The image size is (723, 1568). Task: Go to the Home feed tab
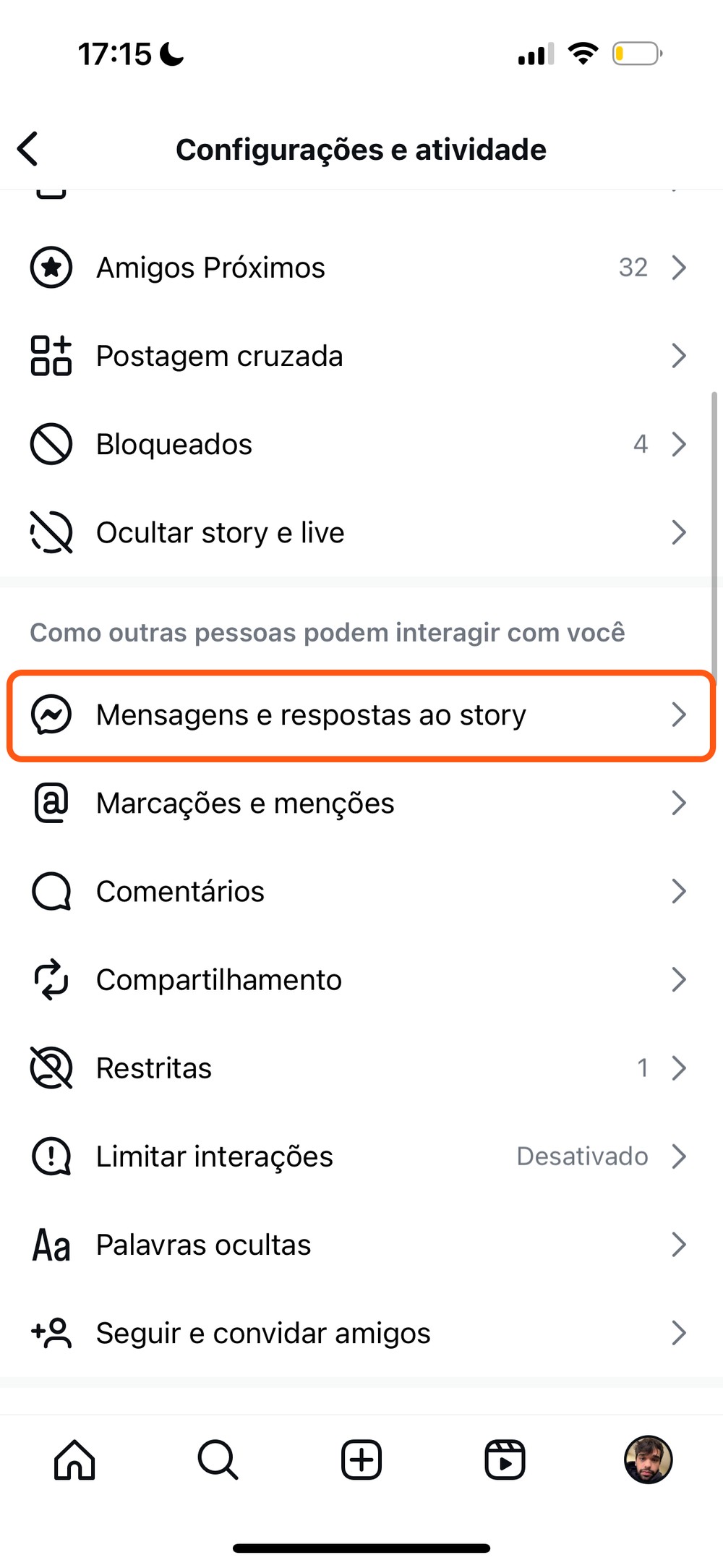tap(74, 1460)
